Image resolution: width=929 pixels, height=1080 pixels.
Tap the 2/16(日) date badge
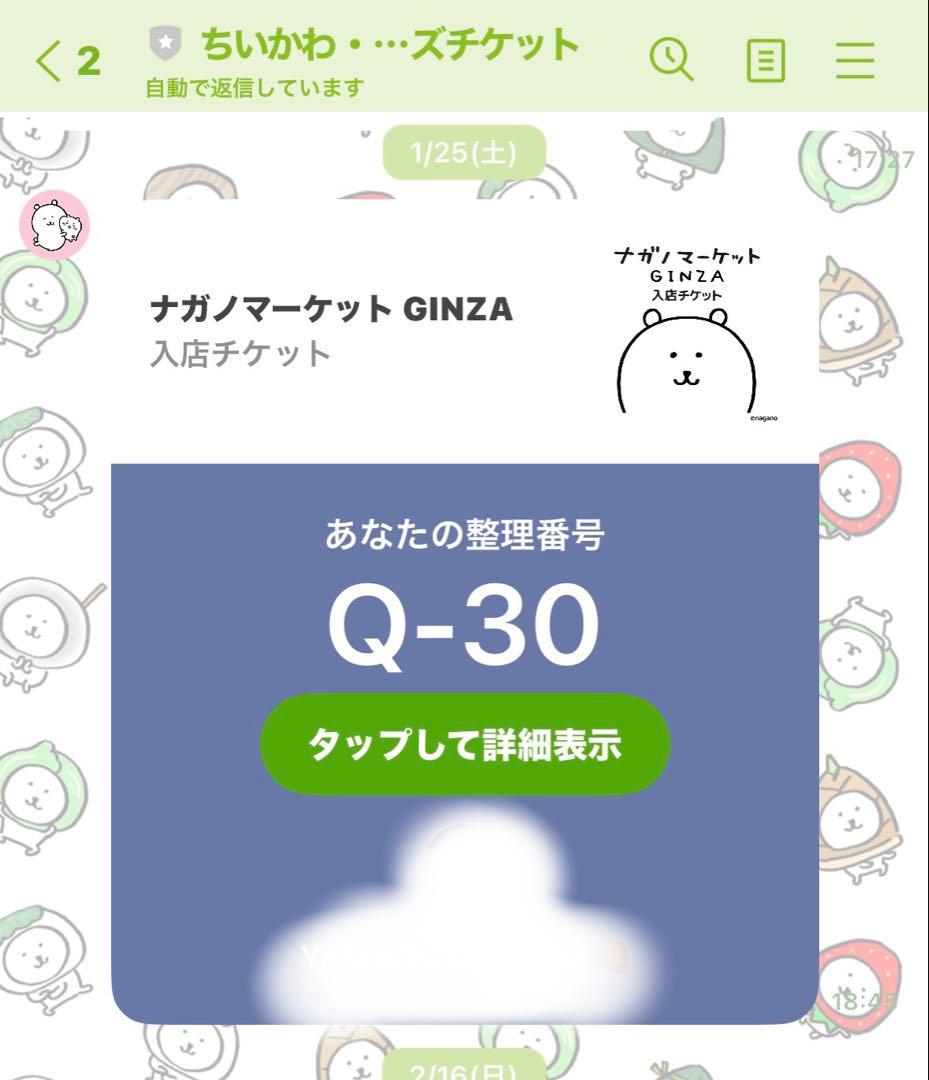click(x=464, y=1071)
